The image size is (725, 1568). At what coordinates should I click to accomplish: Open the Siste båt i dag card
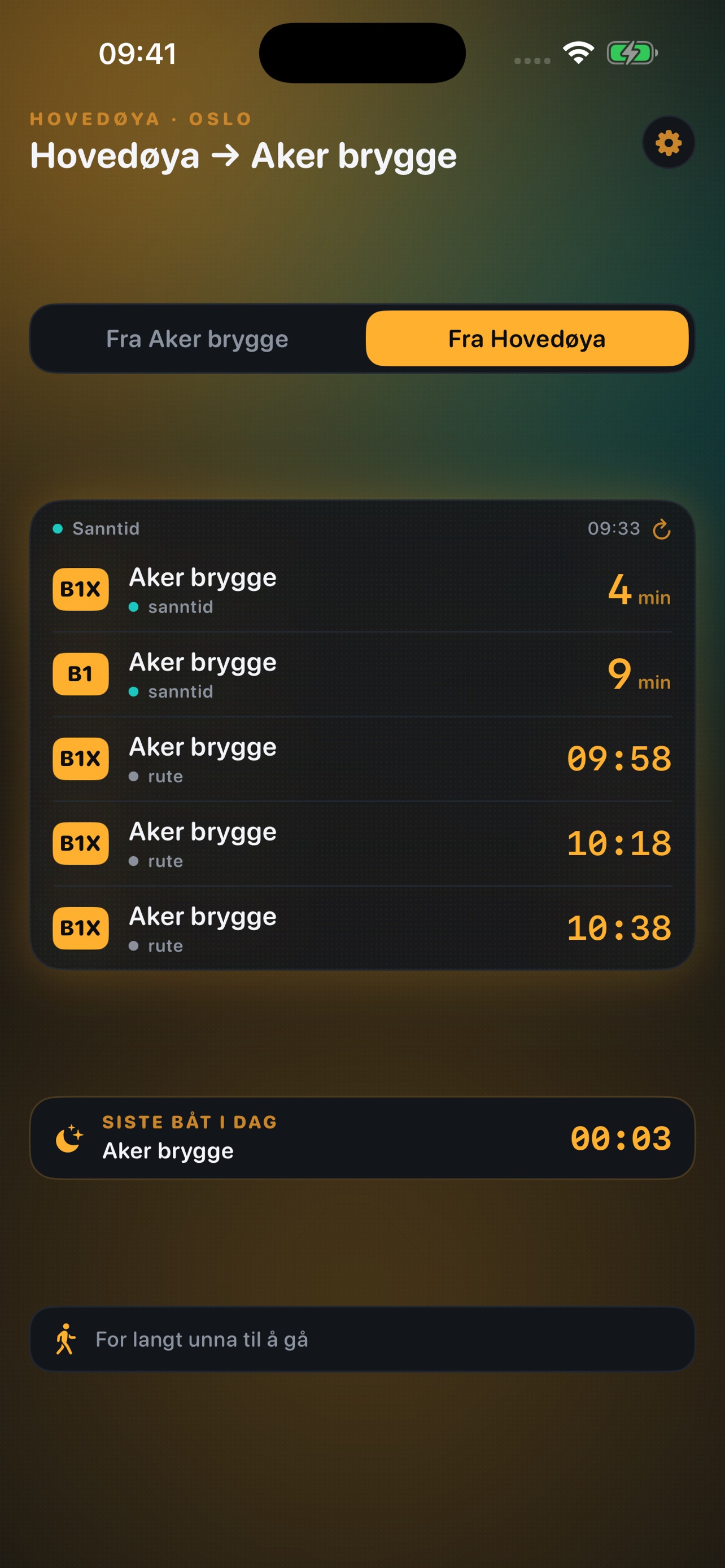[x=362, y=1138]
